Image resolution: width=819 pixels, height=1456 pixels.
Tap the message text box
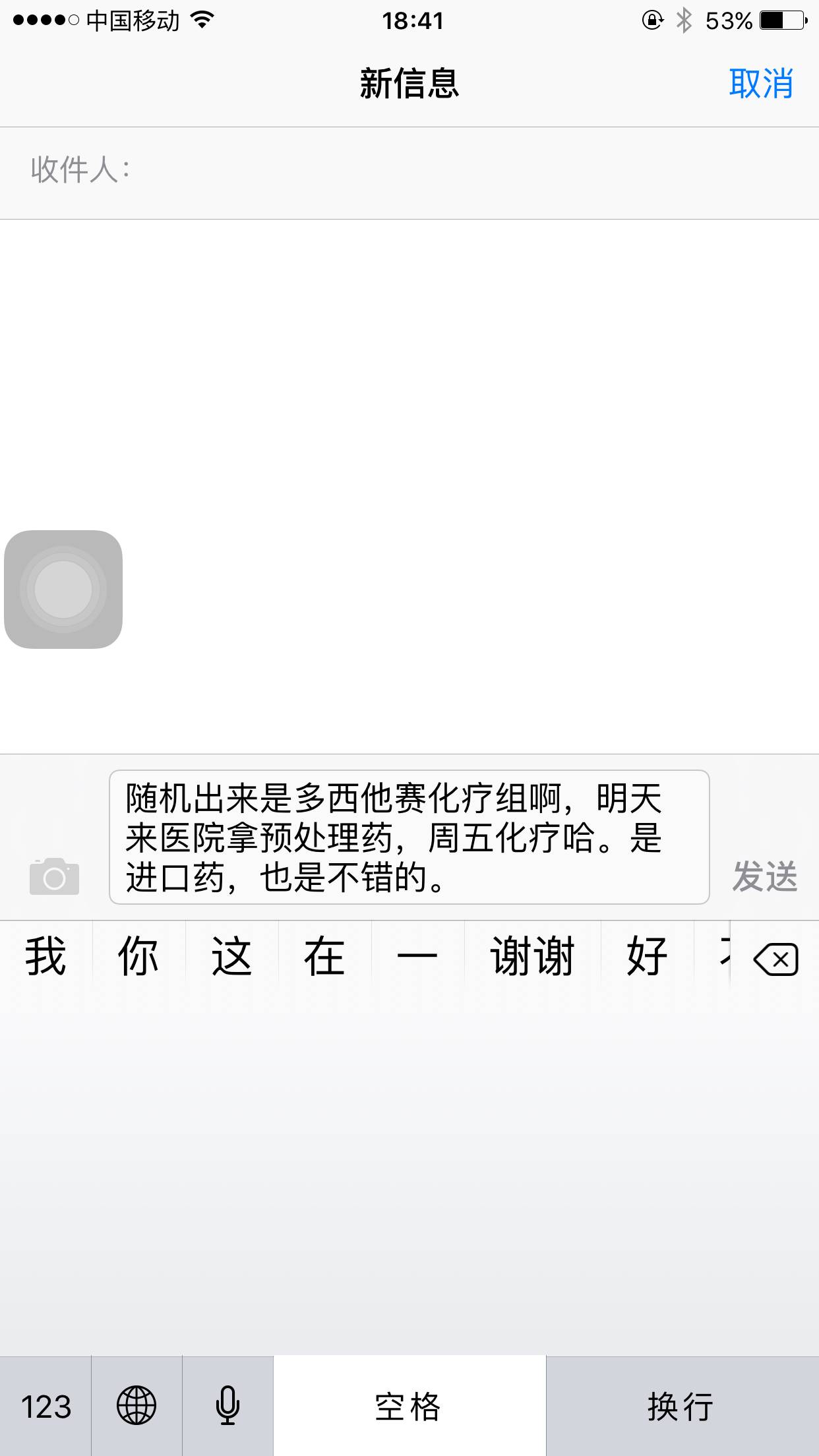click(409, 837)
